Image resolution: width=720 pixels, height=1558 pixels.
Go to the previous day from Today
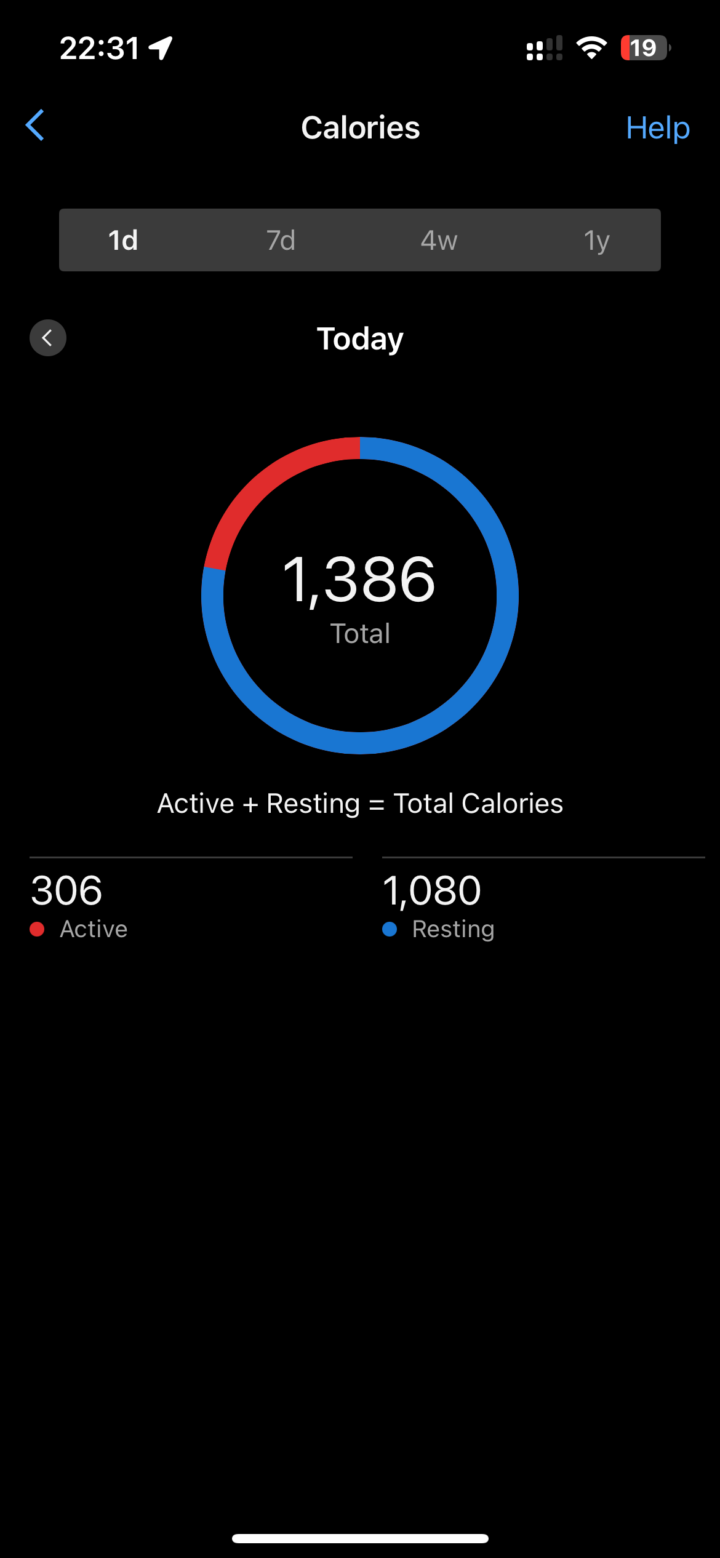[x=48, y=338]
